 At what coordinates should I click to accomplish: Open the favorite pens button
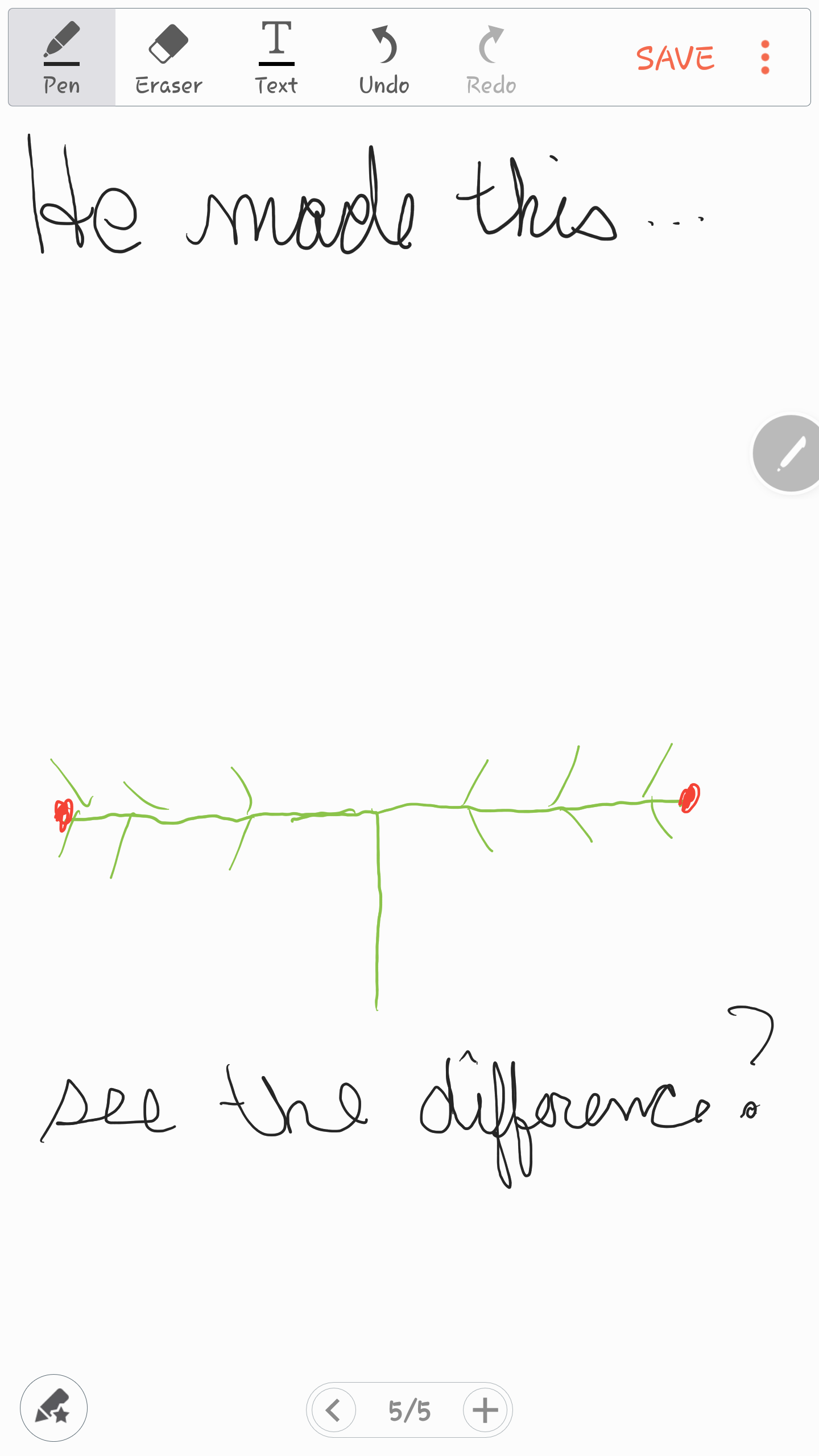(x=54, y=1408)
